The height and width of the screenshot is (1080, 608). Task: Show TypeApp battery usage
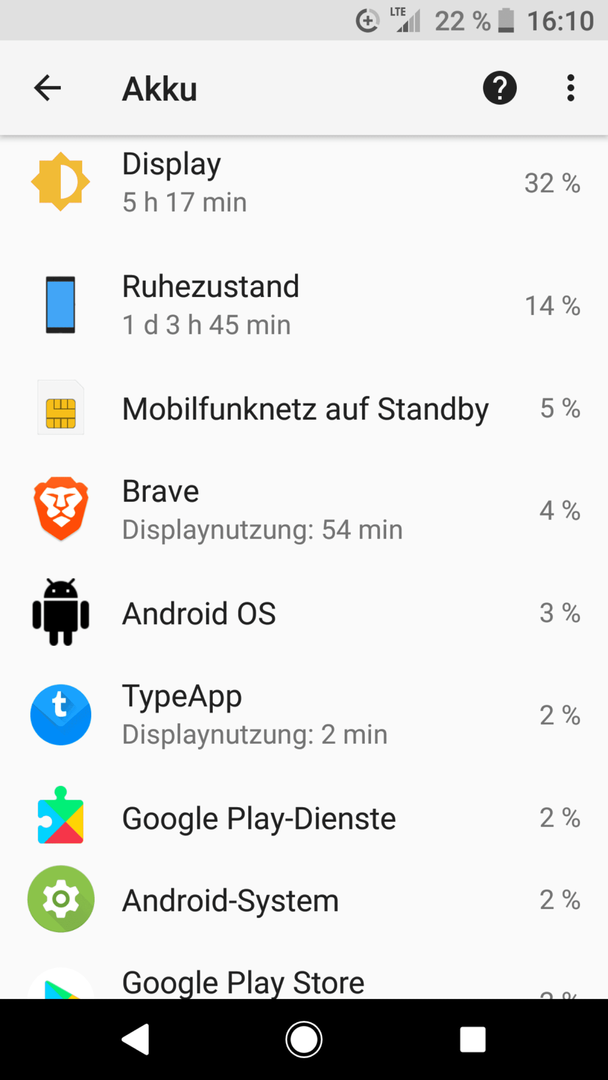(304, 716)
